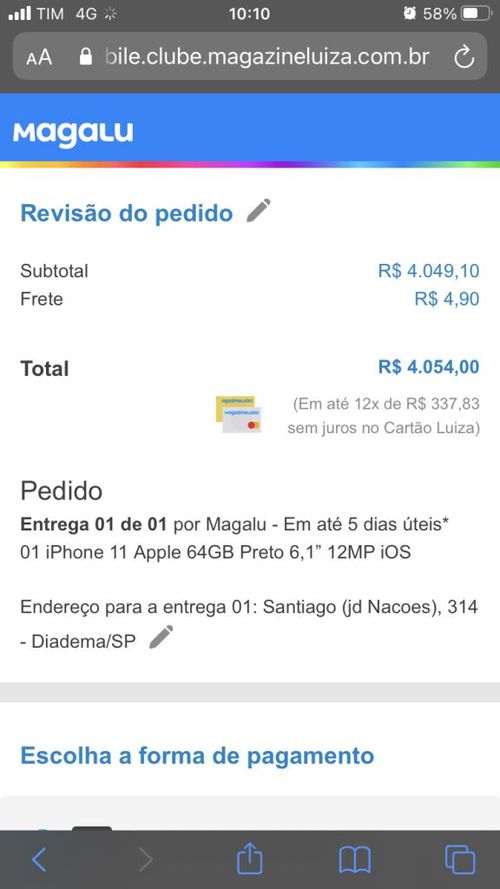Go back to the previous page
This screenshot has width=500, height=889.
click(x=39, y=860)
